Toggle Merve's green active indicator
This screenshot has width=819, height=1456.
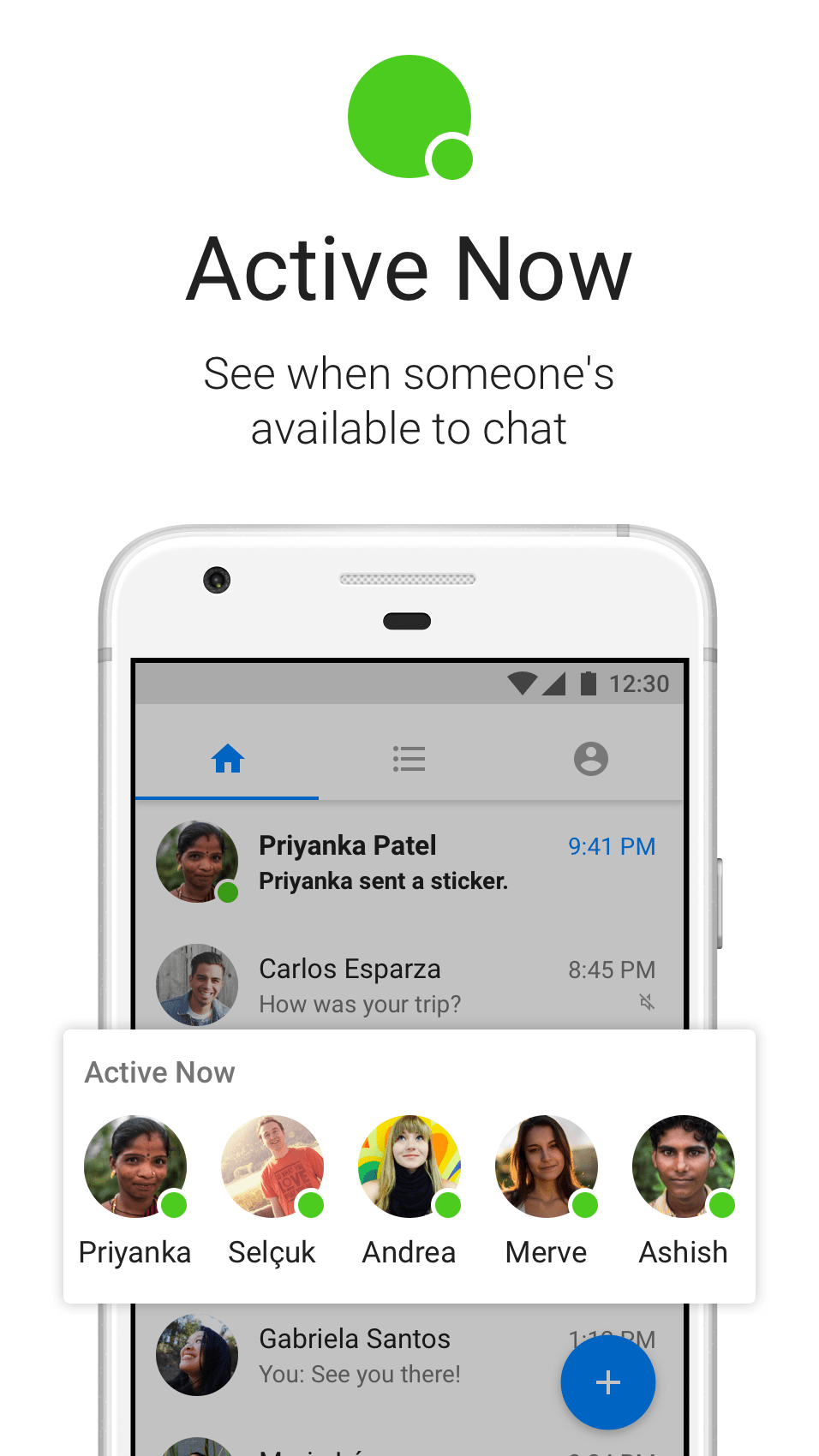coord(585,1206)
